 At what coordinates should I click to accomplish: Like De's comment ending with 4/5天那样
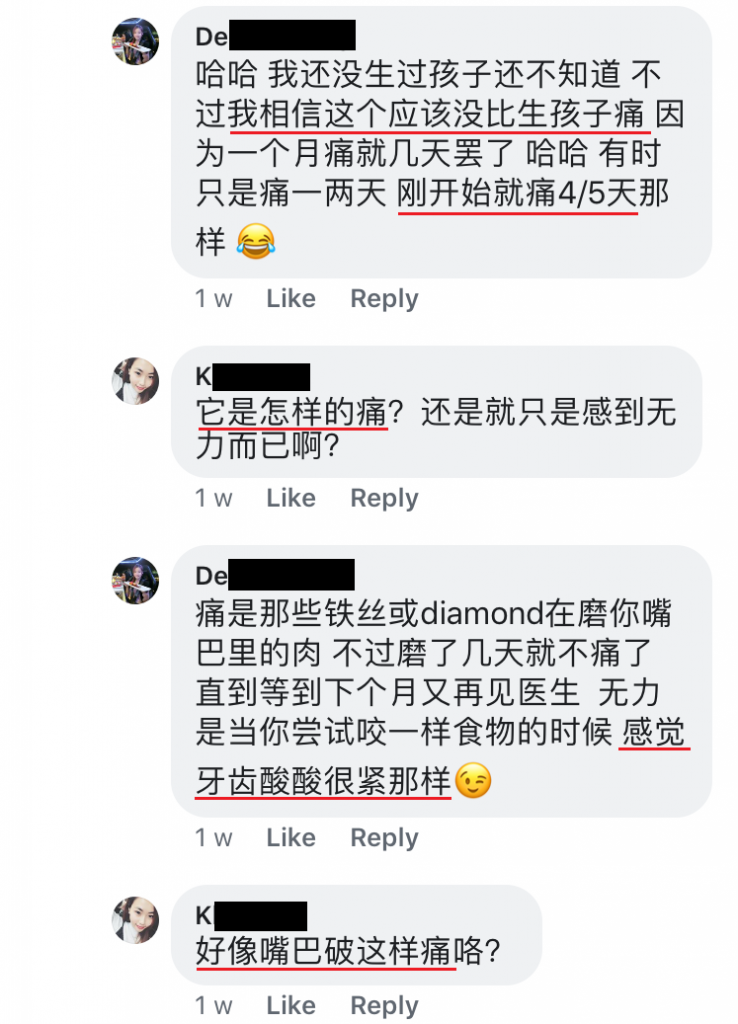[x=290, y=299]
